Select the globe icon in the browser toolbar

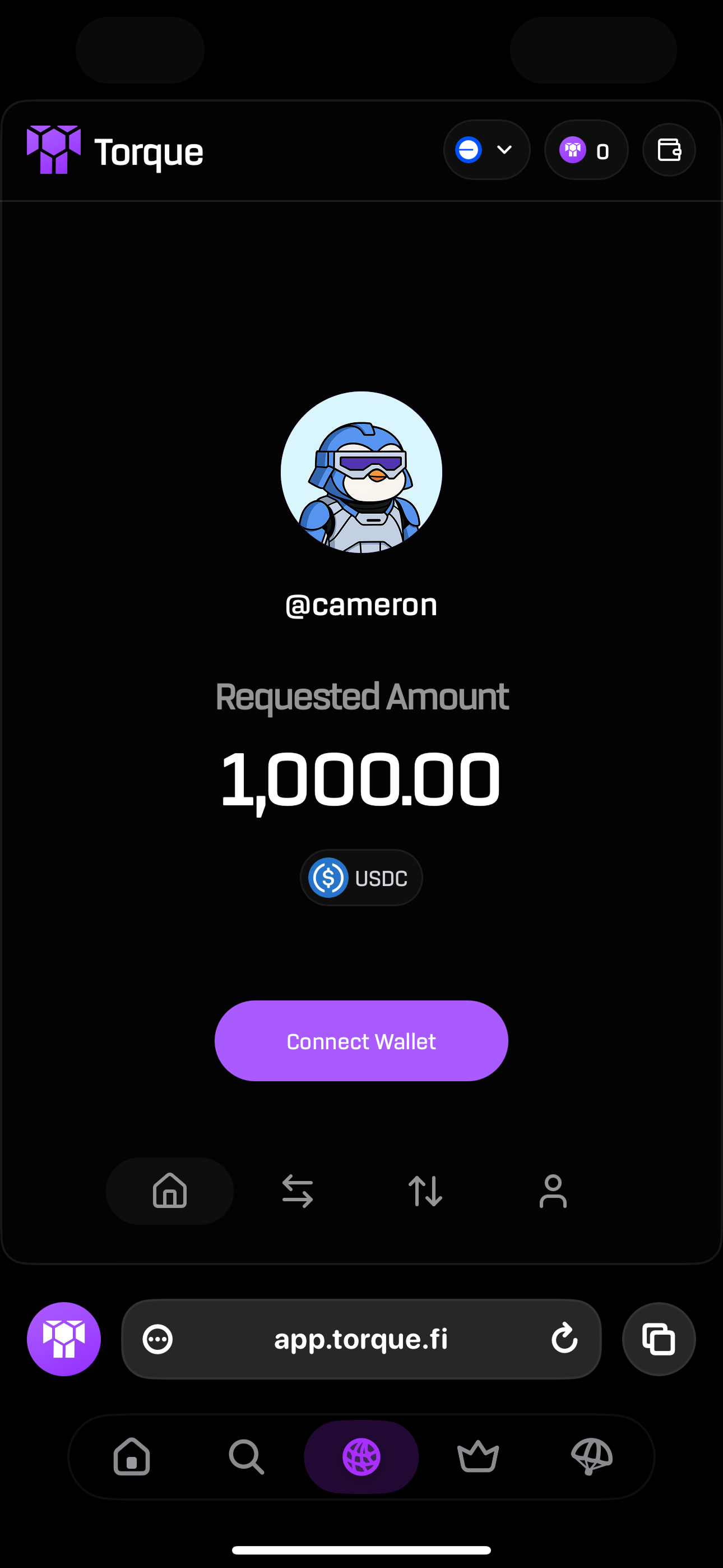(x=361, y=1456)
